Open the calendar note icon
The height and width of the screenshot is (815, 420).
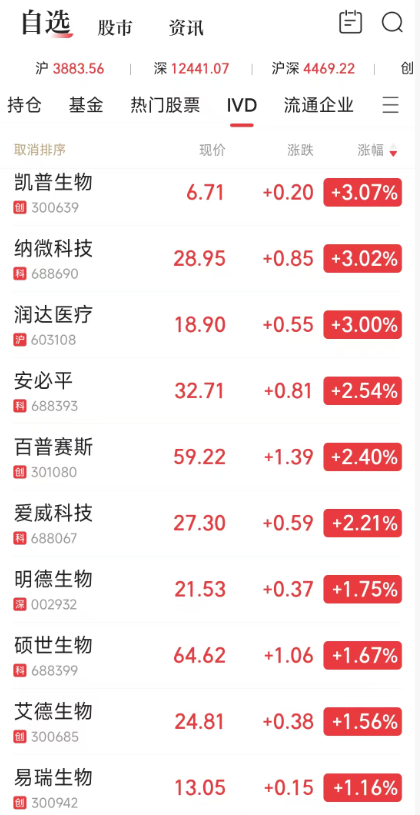(x=350, y=22)
